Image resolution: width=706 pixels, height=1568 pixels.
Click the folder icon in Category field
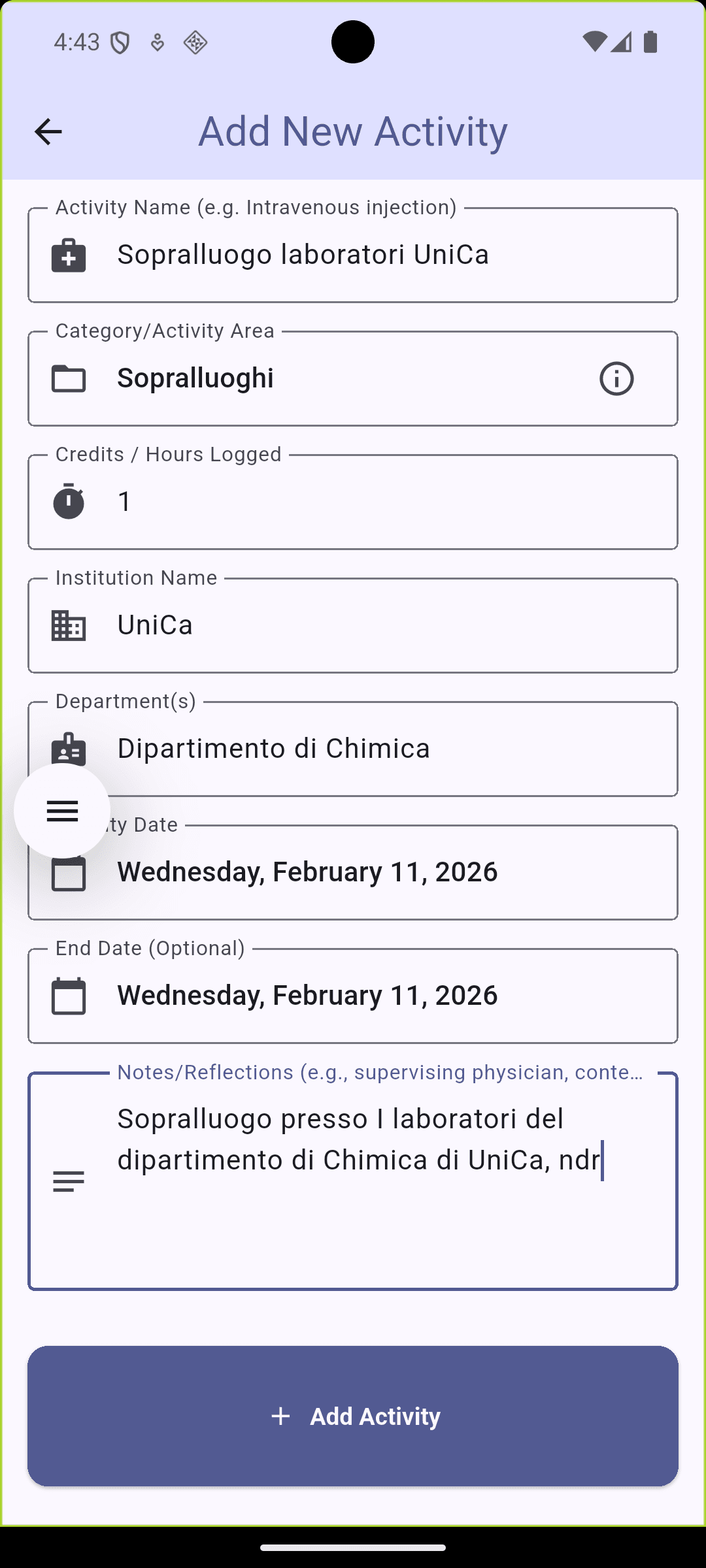click(68, 378)
